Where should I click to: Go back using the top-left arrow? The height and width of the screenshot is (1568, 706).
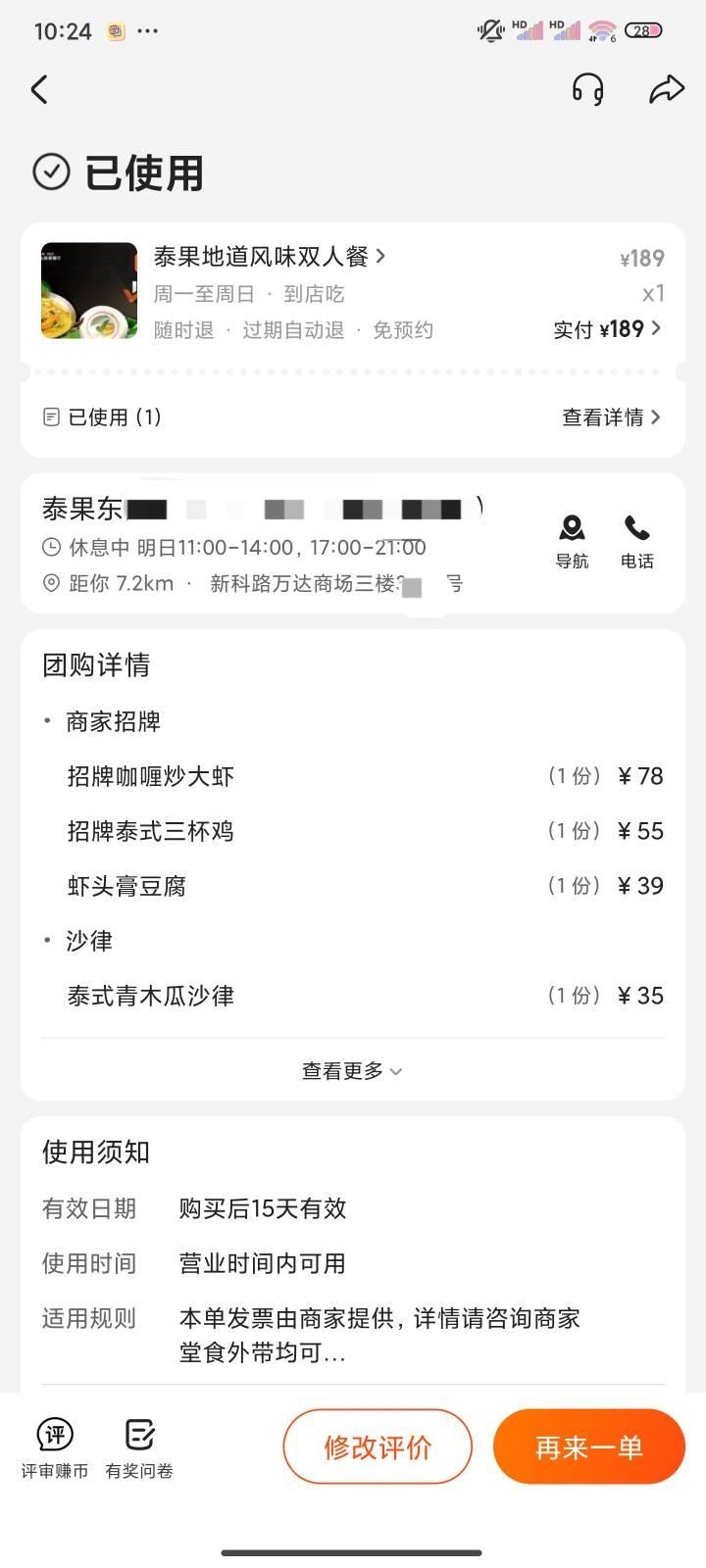39,90
